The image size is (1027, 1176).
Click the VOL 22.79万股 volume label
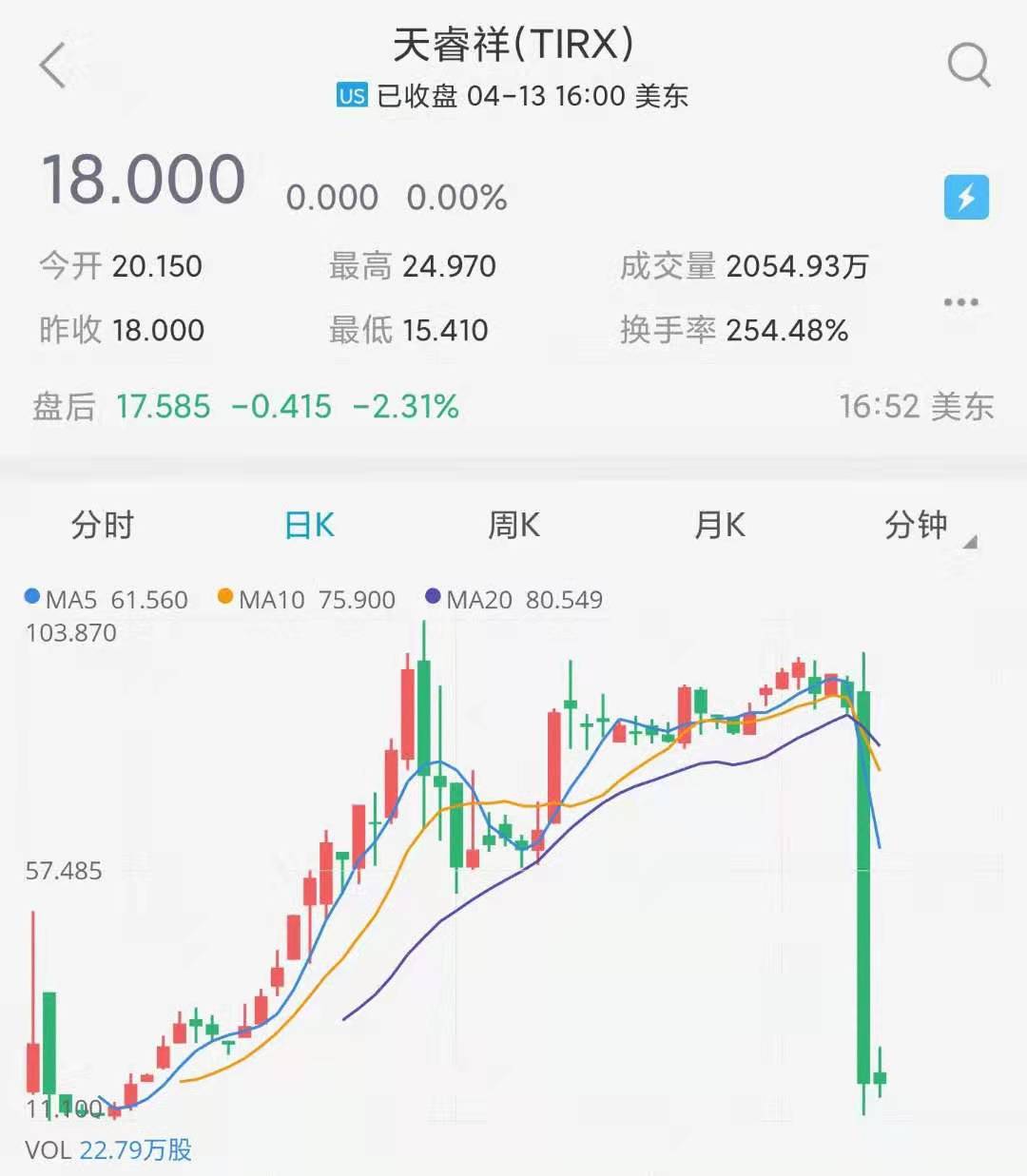109,1149
